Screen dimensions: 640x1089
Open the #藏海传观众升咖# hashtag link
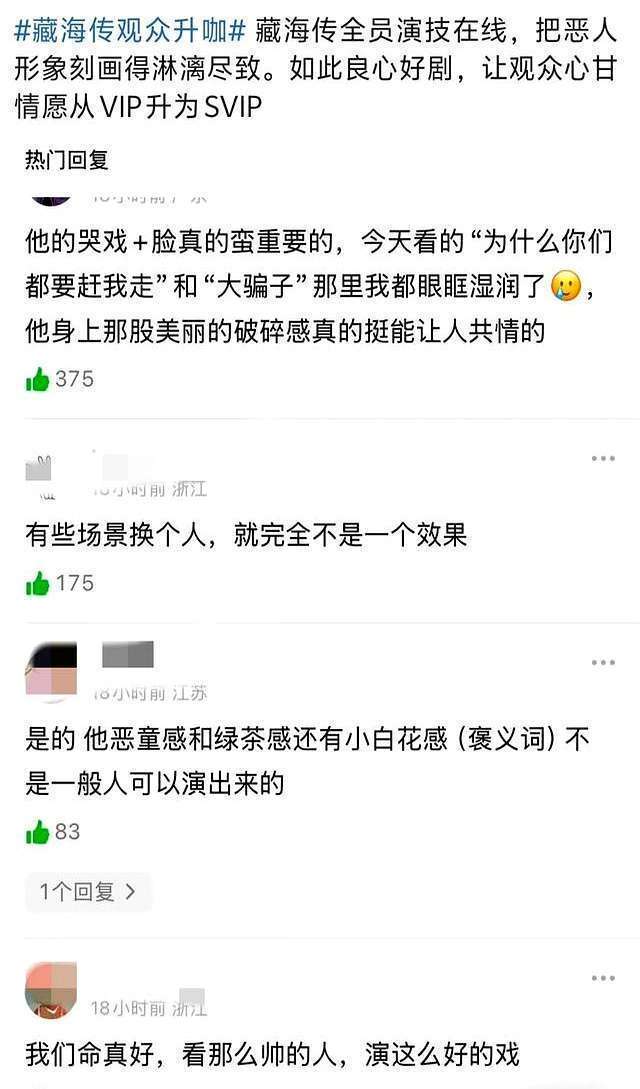point(130,33)
